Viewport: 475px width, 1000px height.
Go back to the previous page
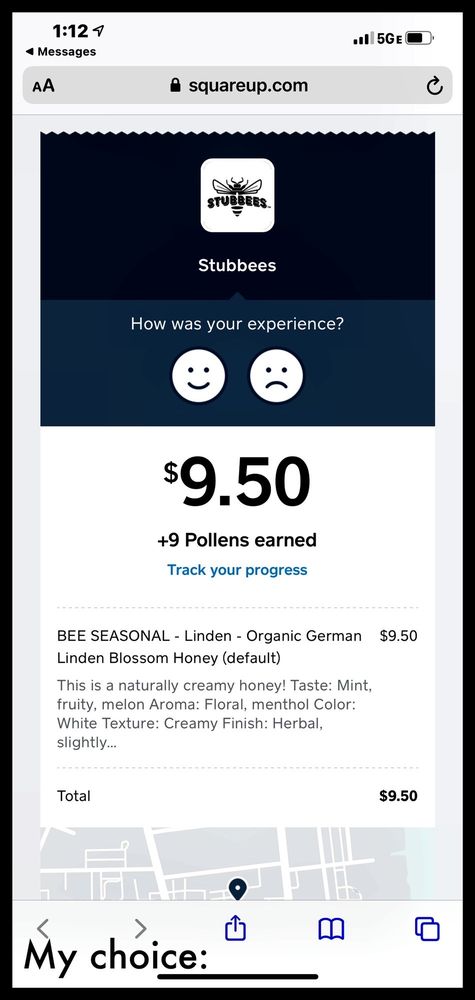[x=43, y=929]
